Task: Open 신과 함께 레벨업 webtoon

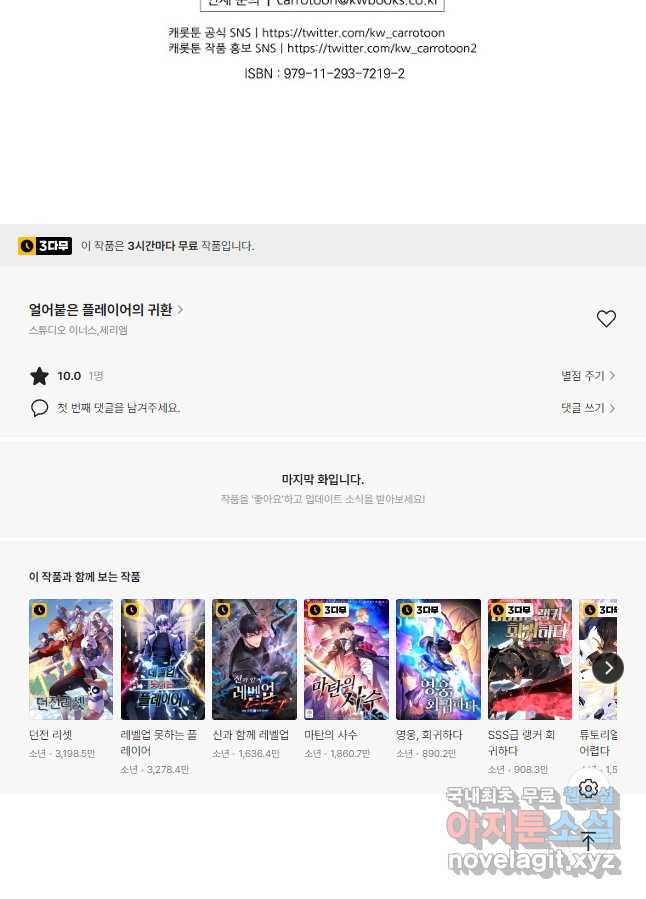Action: coord(254,659)
